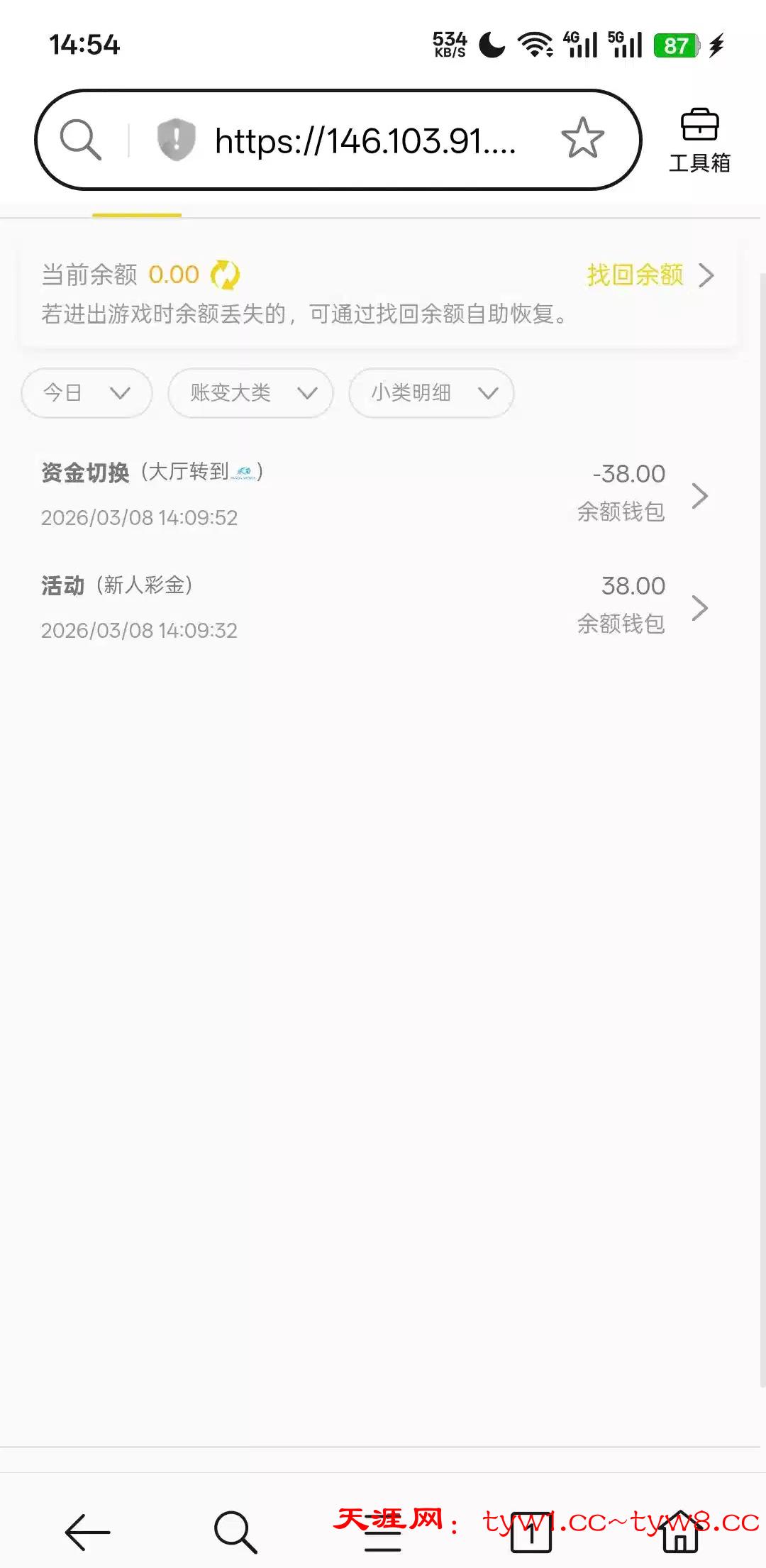Expand the 小类明细 subcategory filter
This screenshot has width=766, height=1568.
click(x=431, y=392)
